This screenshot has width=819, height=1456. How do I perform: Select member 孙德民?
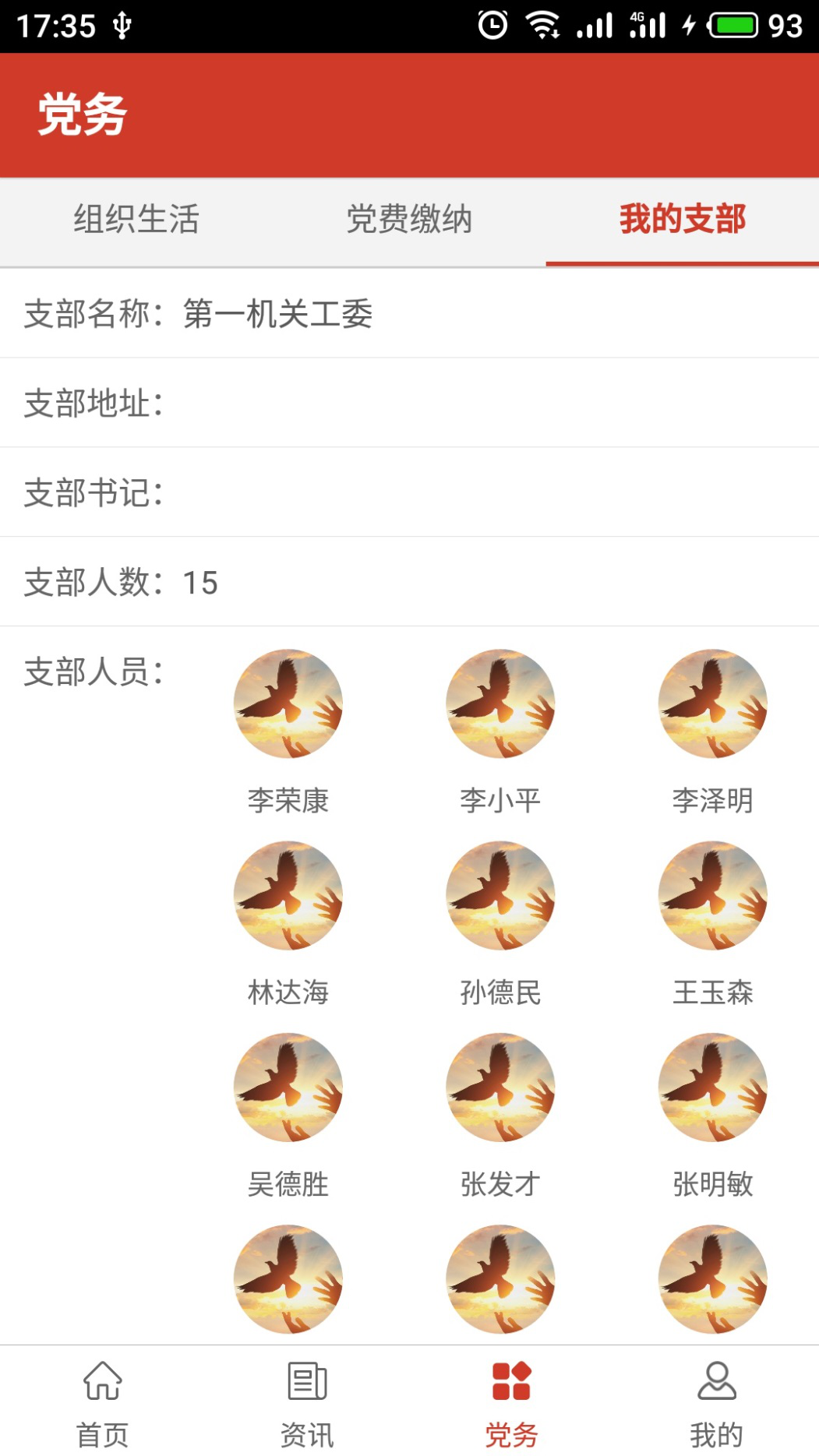coord(500,896)
